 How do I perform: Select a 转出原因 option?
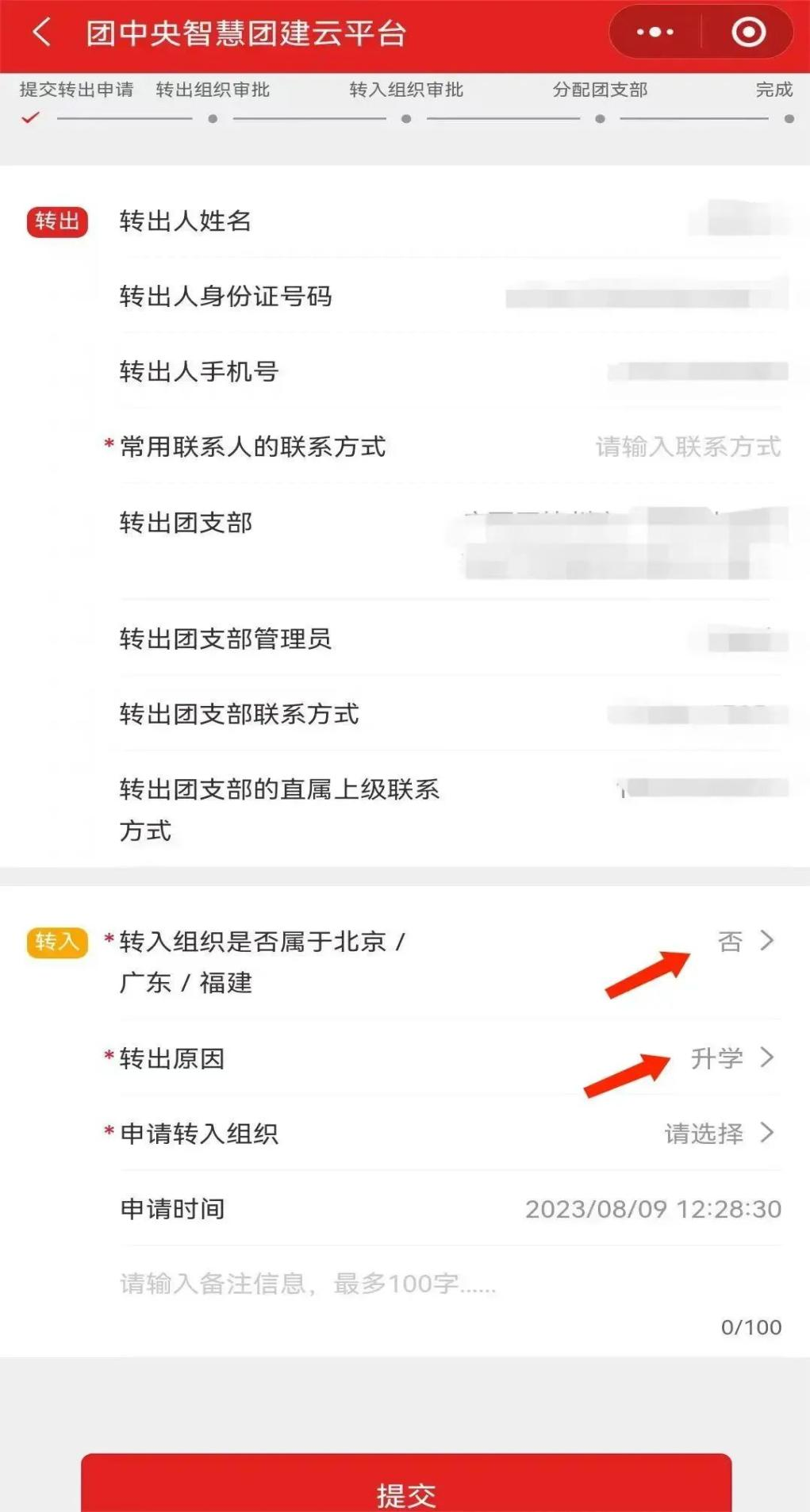click(731, 1057)
